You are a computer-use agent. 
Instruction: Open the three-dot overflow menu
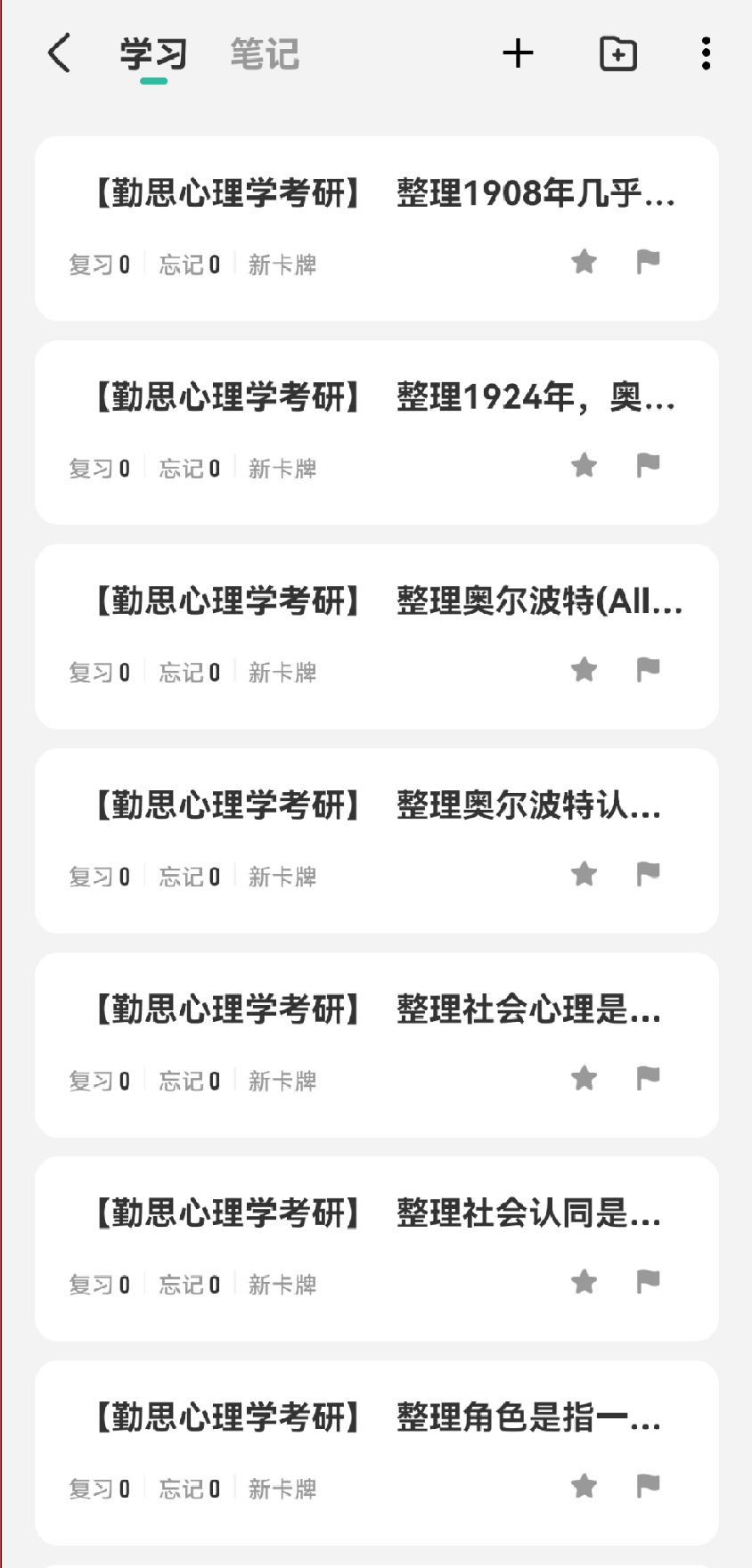click(706, 53)
